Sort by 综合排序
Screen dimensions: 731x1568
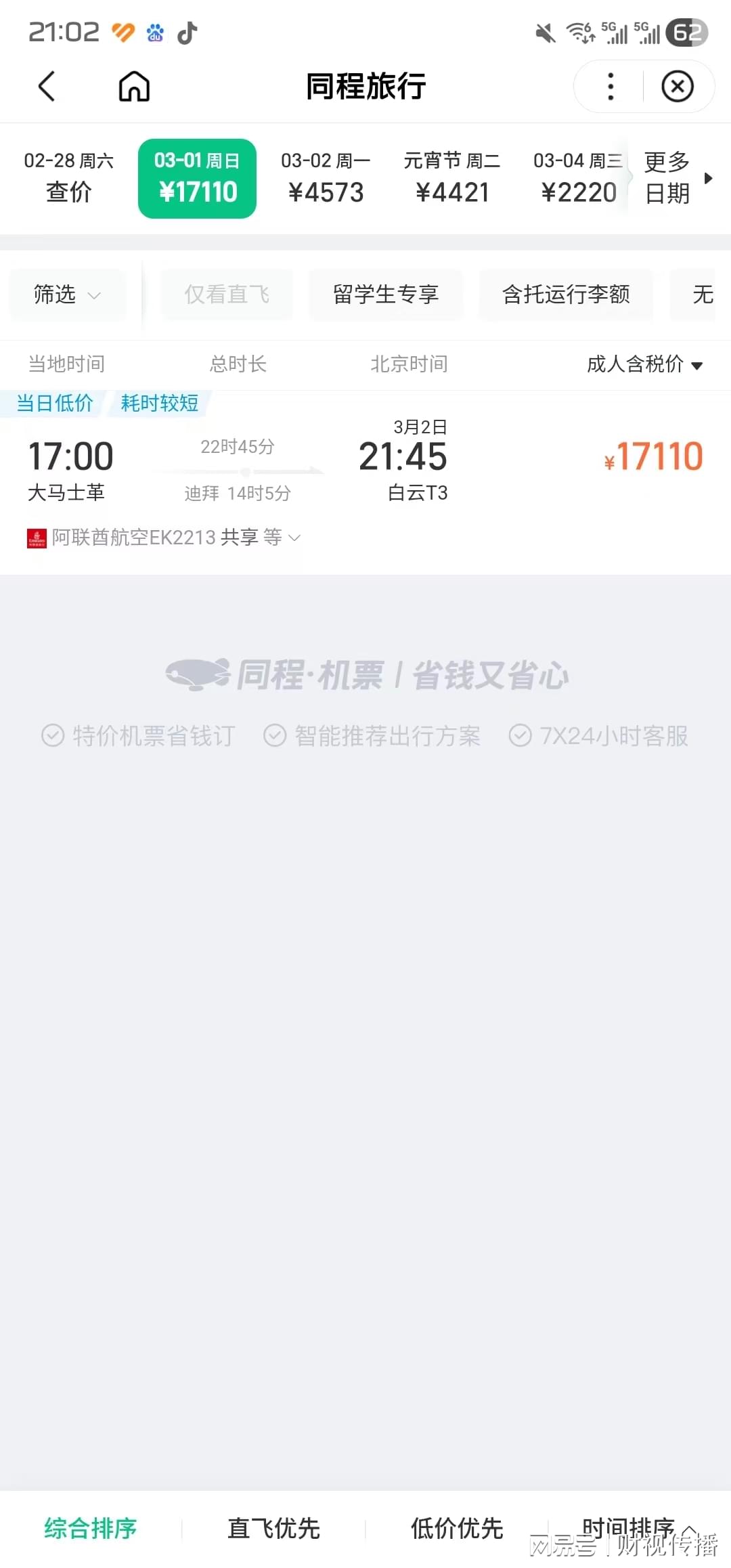click(x=91, y=1528)
